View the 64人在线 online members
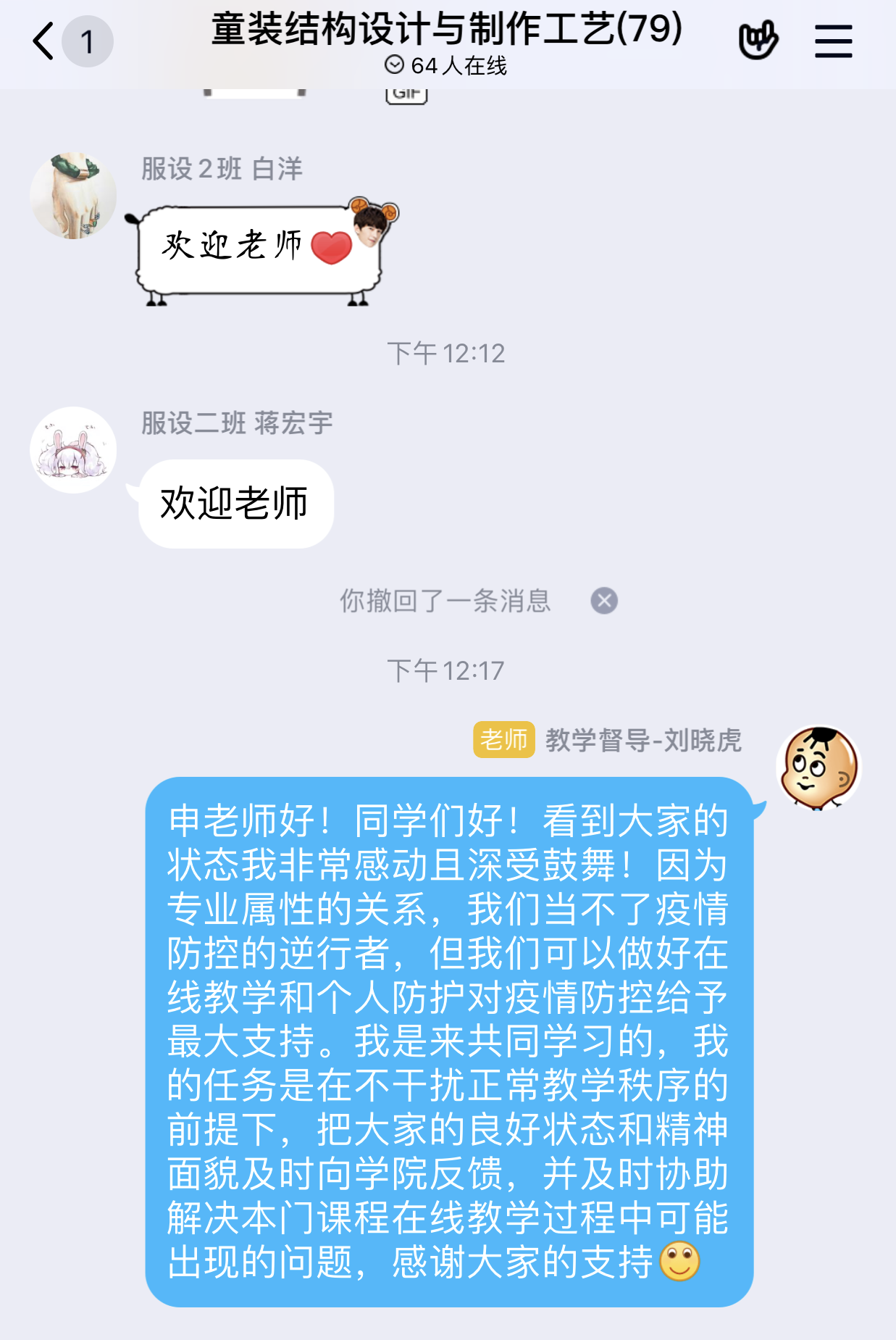Screen dimensions: 896x1340 tap(446, 66)
